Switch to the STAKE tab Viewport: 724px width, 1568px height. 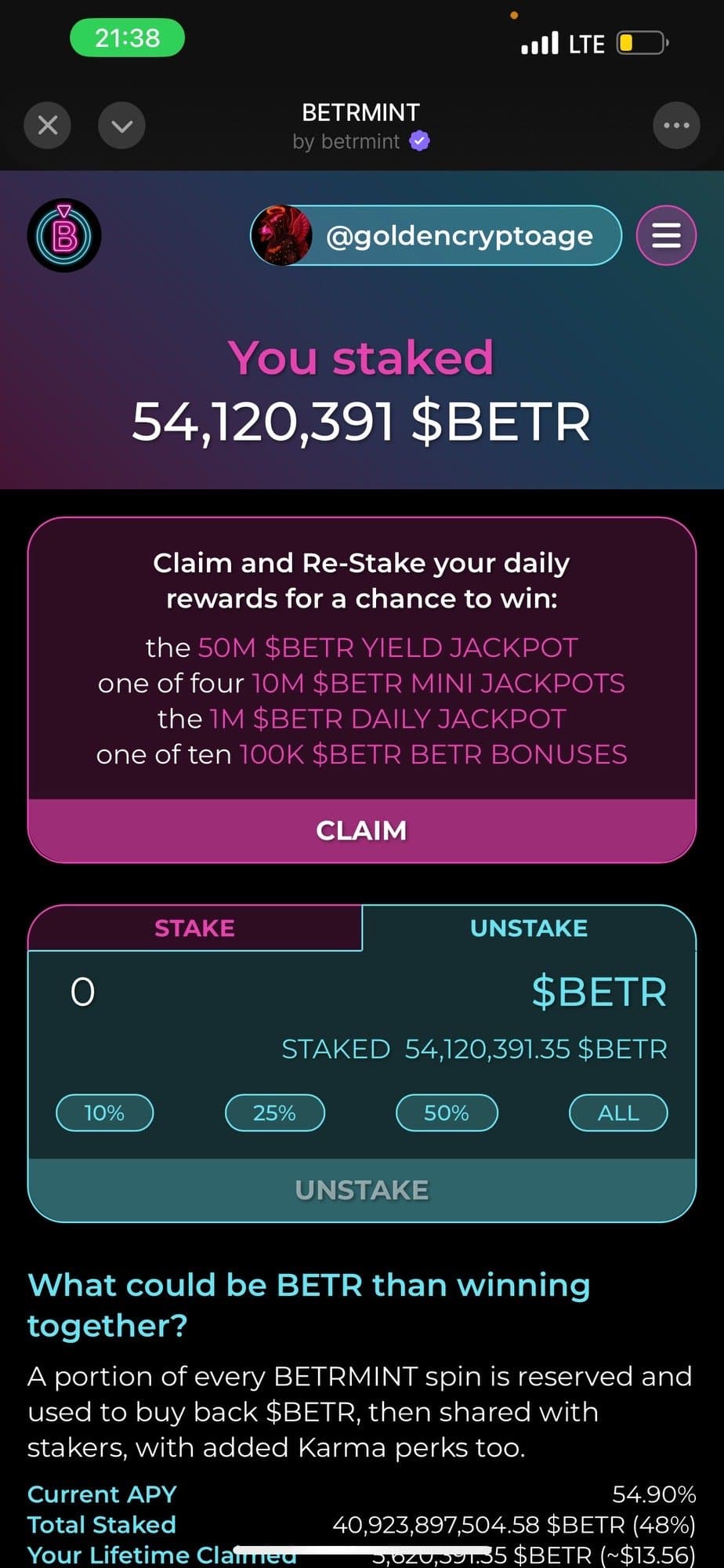(194, 928)
